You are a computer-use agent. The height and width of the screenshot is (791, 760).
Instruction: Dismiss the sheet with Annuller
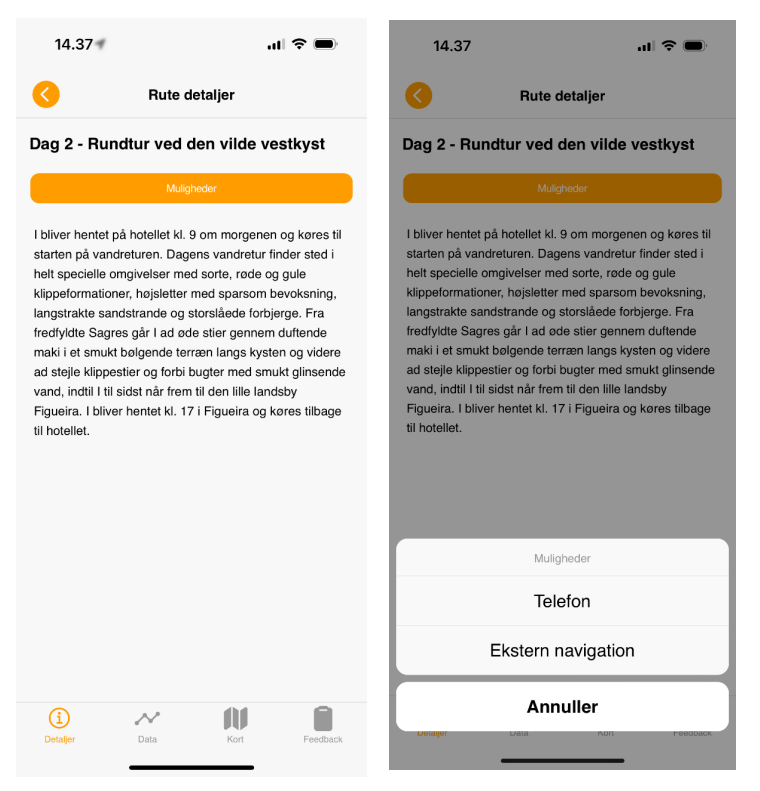coord(562,706)
